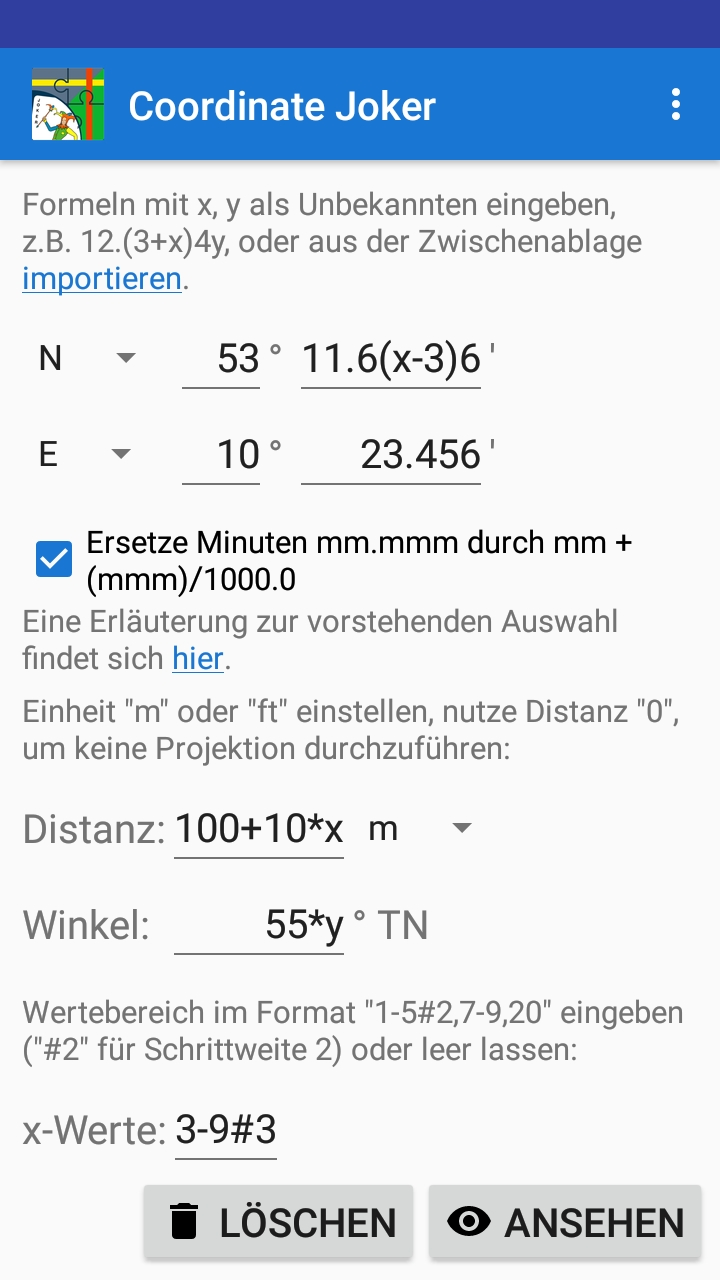Edit the Distanz formula field
This screenshot has height=1280, width=720.
pyautogui.click(x=259, y=829)
